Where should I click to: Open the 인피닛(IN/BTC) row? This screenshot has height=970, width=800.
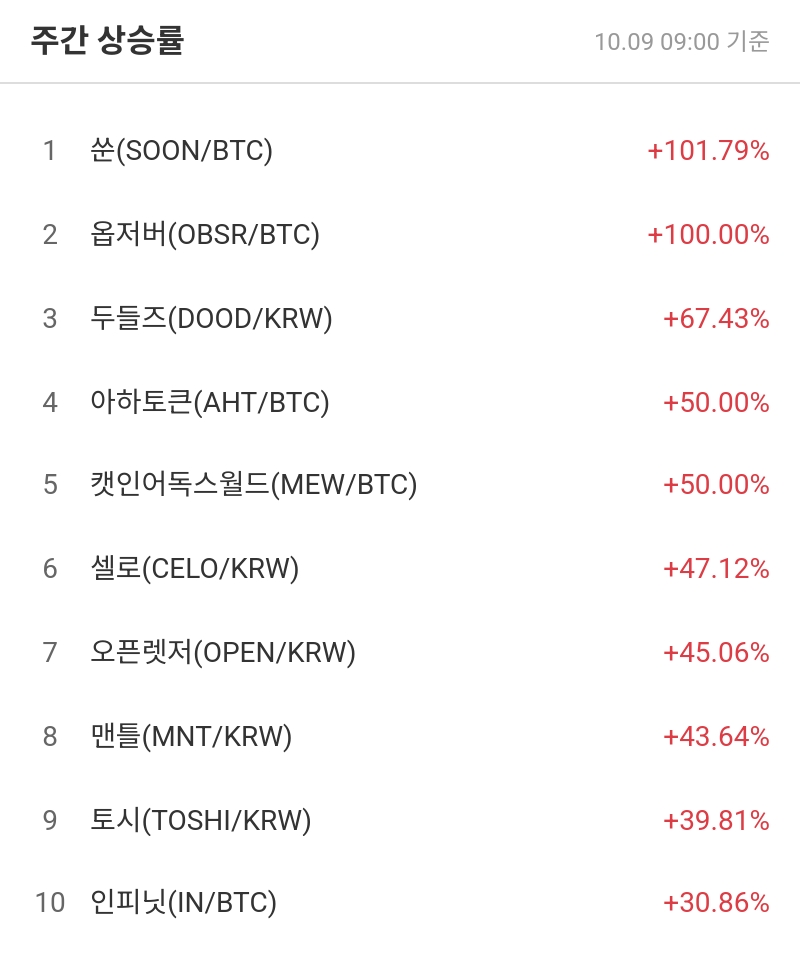(183, 903)
